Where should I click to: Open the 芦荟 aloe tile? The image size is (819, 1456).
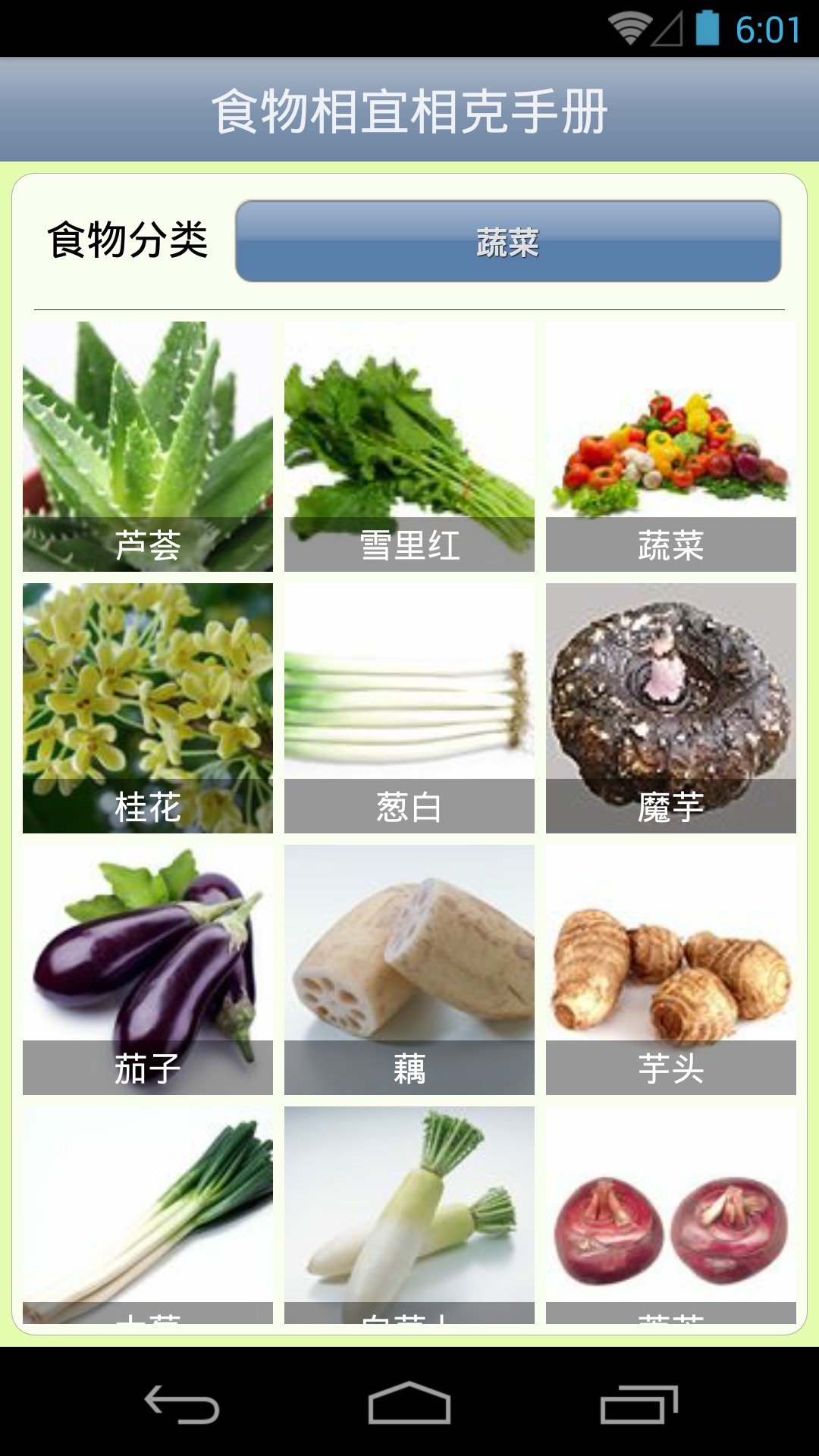(148, 446)
